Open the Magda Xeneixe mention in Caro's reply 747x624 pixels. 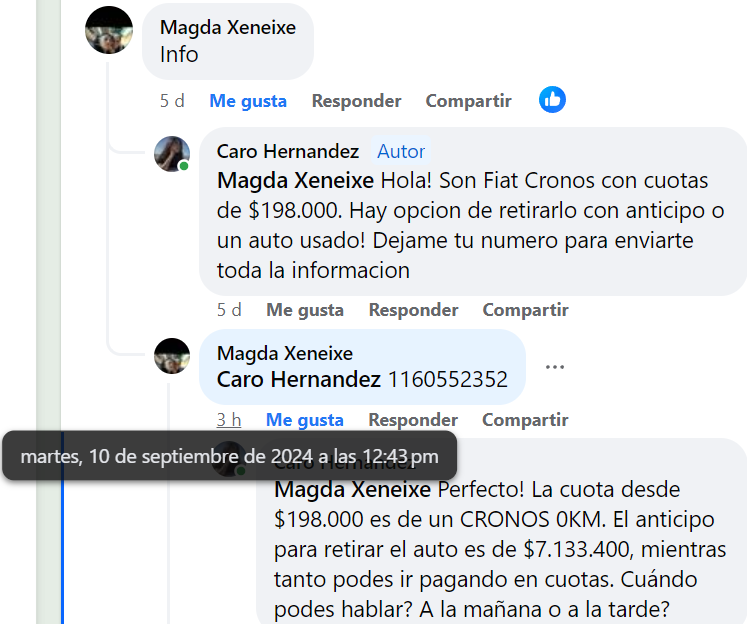coord(295,182)
